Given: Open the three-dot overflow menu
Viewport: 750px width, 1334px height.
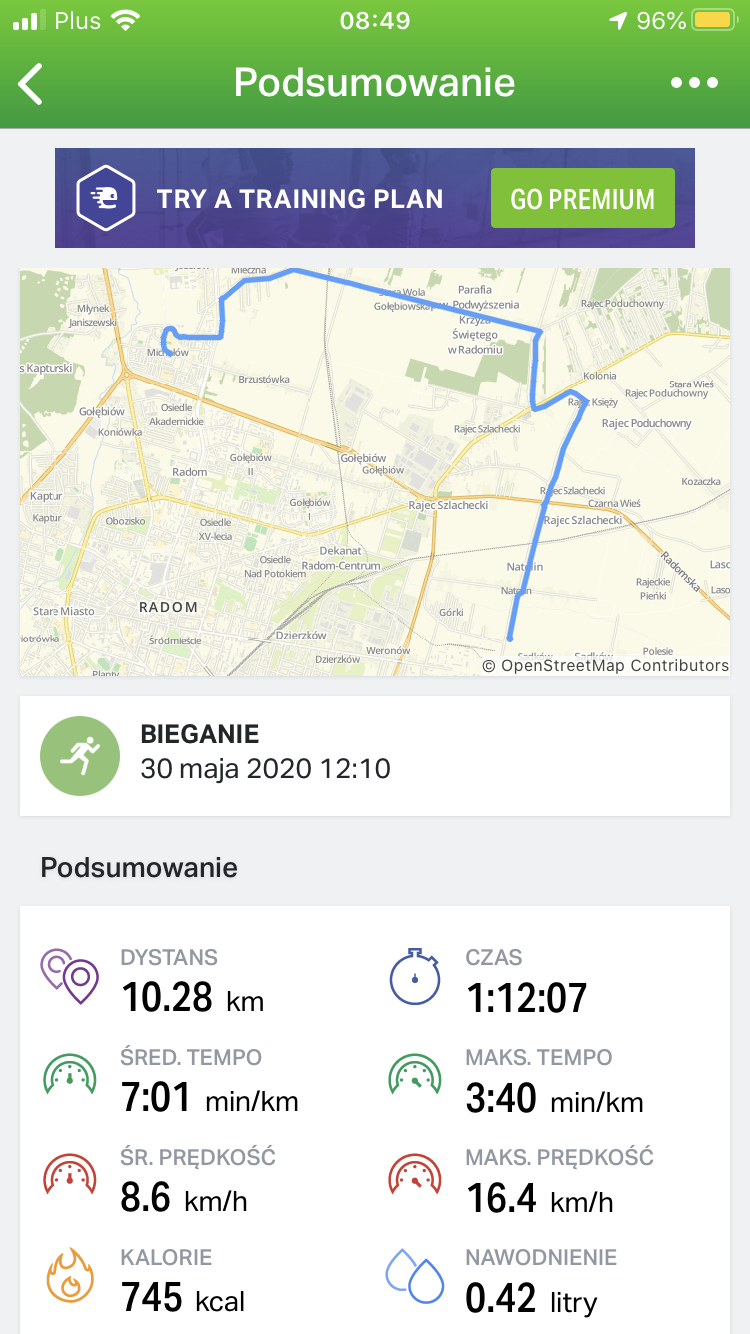Looking at the screenshot, I should click(694, 84).
